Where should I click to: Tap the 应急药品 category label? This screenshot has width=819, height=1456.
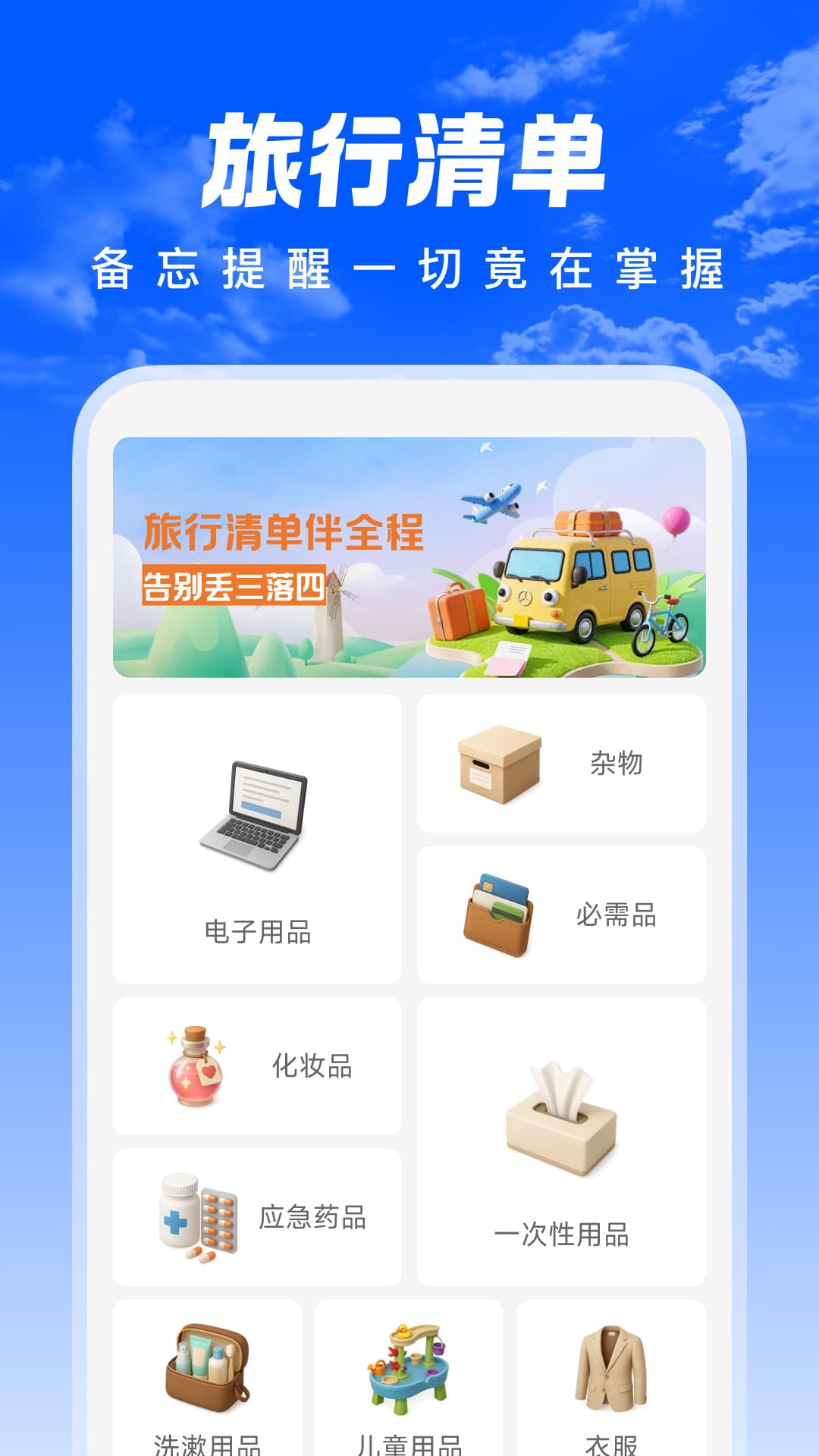[315, 1213]
